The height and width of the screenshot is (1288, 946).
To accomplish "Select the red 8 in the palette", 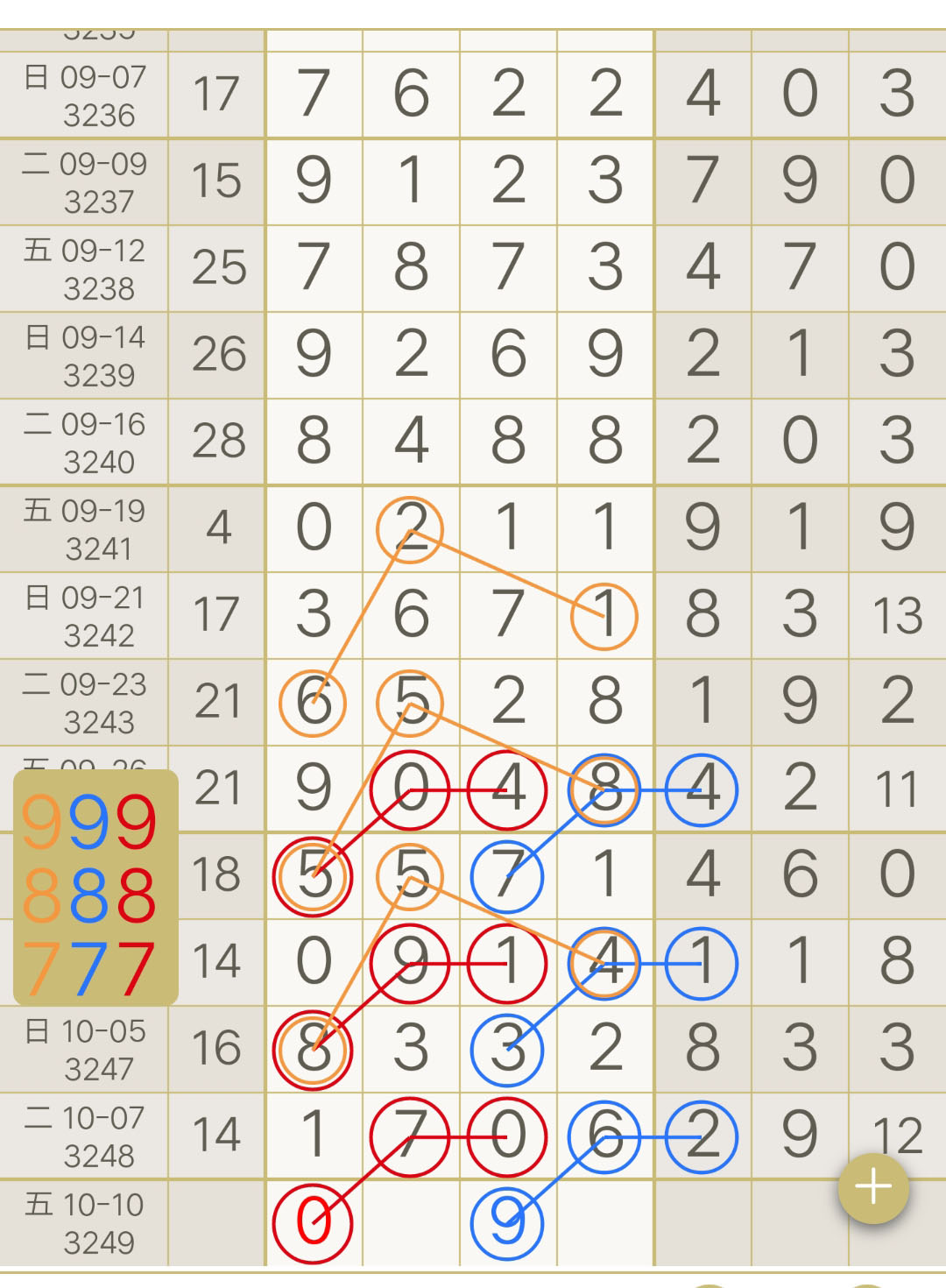I will (x=137, y=895).
